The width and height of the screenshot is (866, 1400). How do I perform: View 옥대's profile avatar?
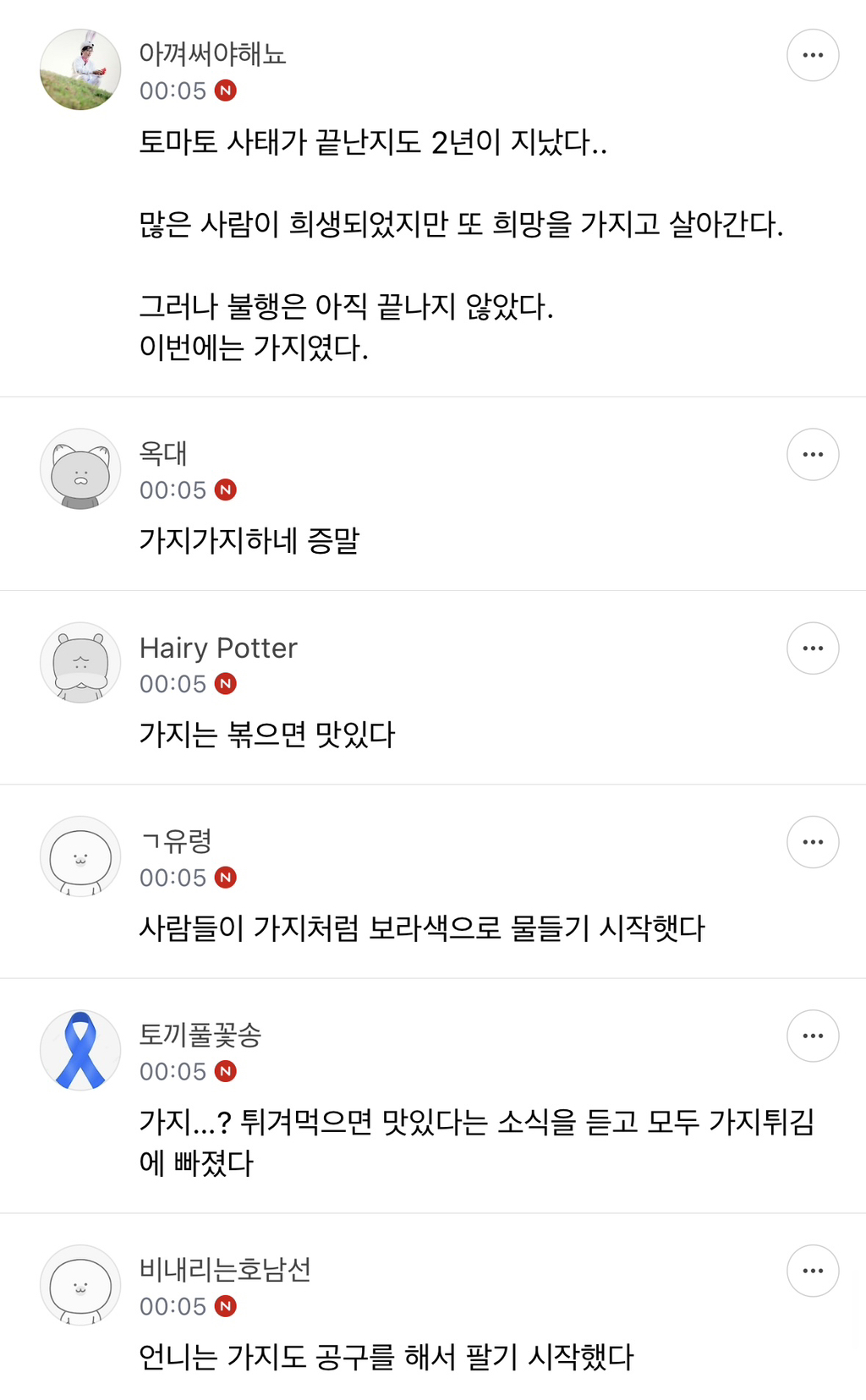(80, 469)
